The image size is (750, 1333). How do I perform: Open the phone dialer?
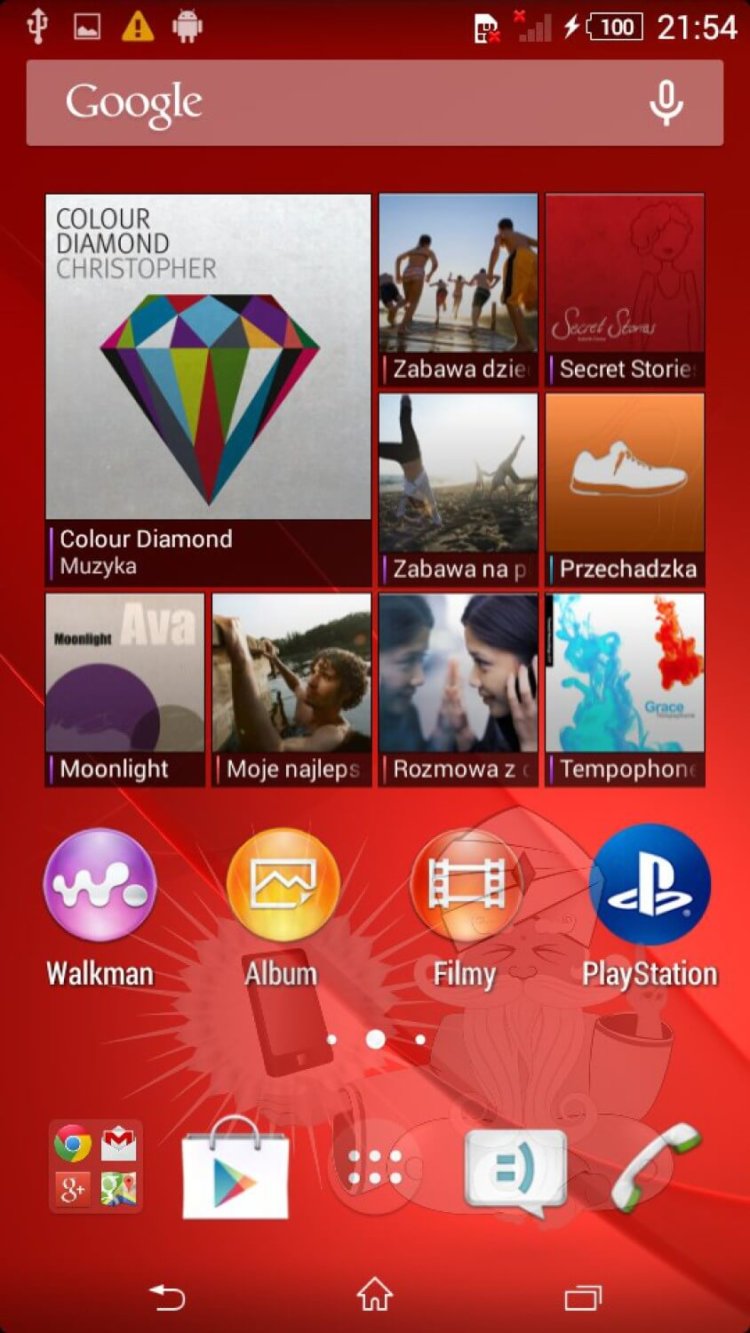pos(655,1168)
